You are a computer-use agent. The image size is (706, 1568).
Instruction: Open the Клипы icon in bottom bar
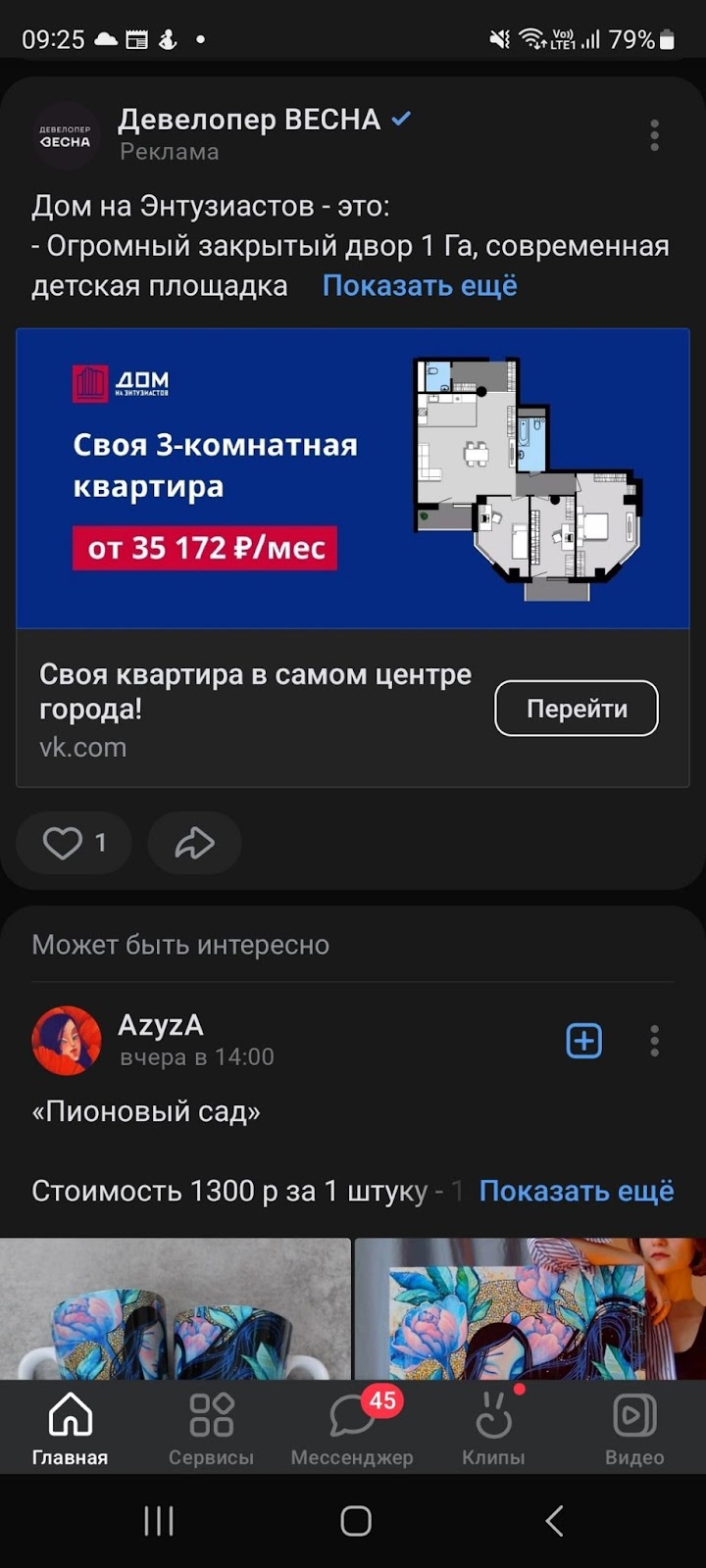click(x=492, y=1426)
